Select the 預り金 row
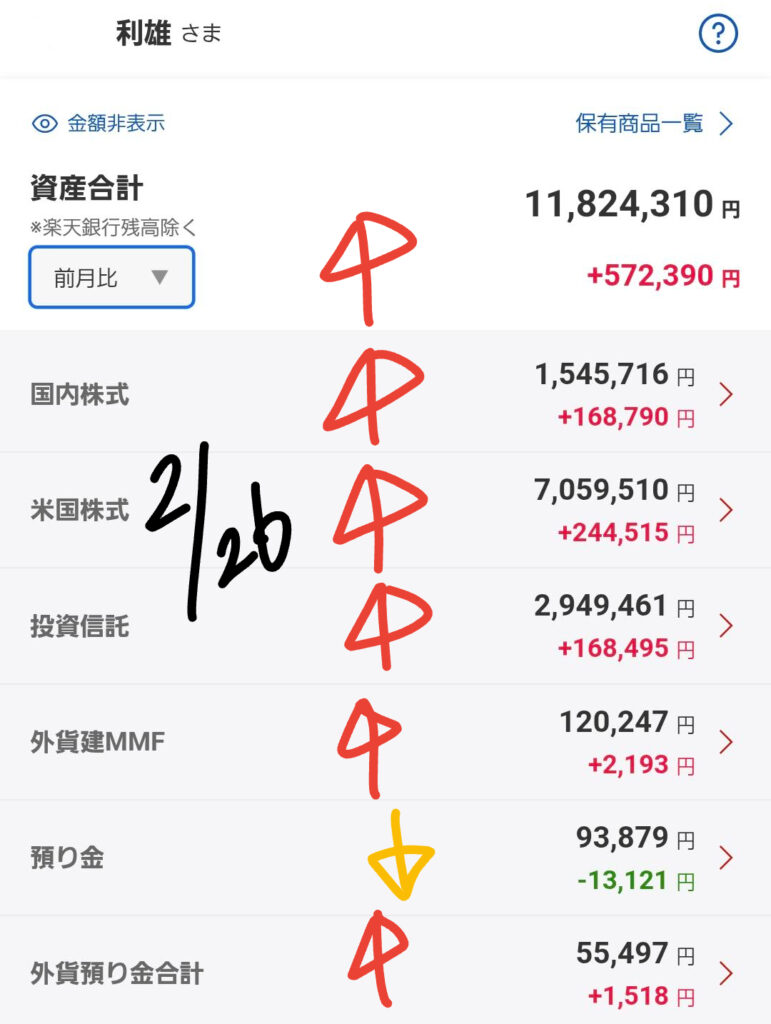The width and height of the screenshot is (771, 1024). coord(385,858)
